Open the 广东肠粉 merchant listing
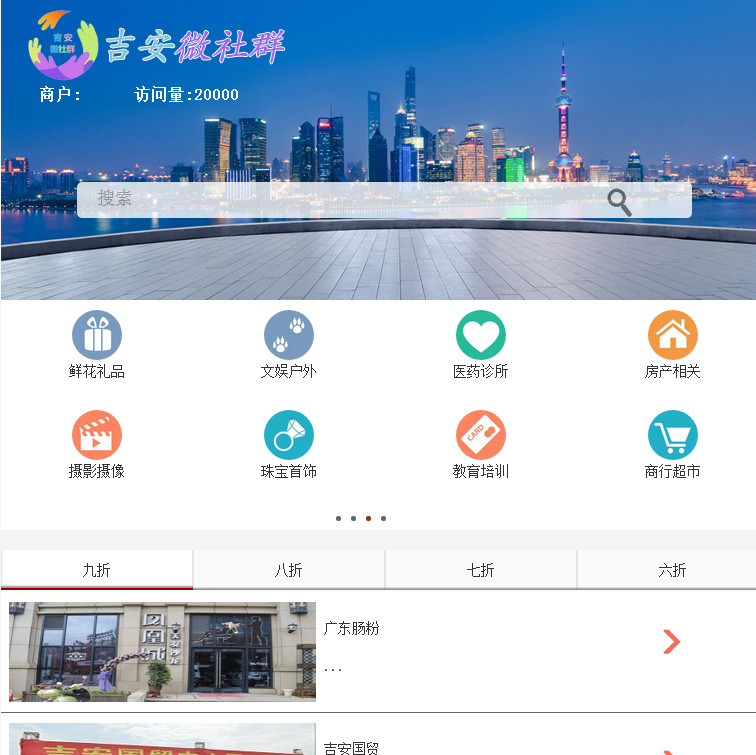The height and width of the screenshot is (755, 756). pos(352,629)
